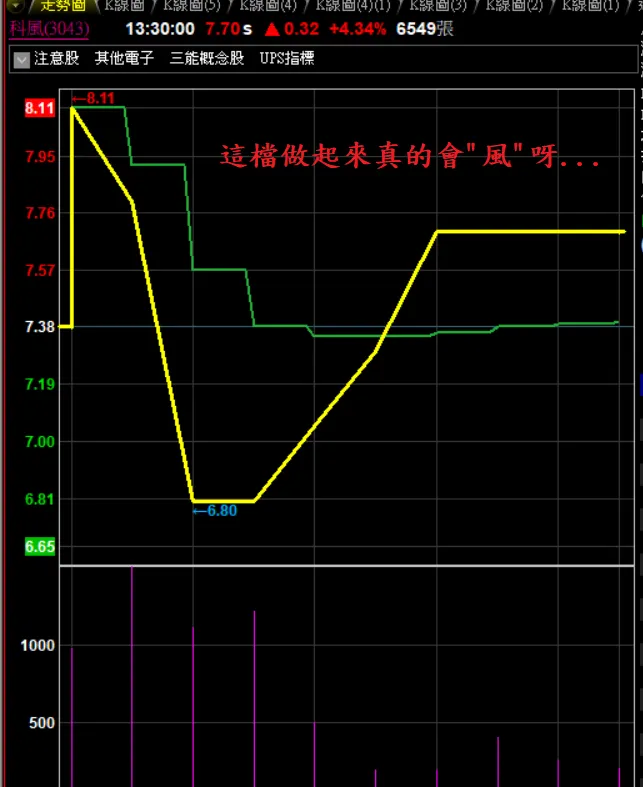The height and width of the screenshot is (787, 643).
Task: Select the 注意股 category
Action: coord(57,59)
